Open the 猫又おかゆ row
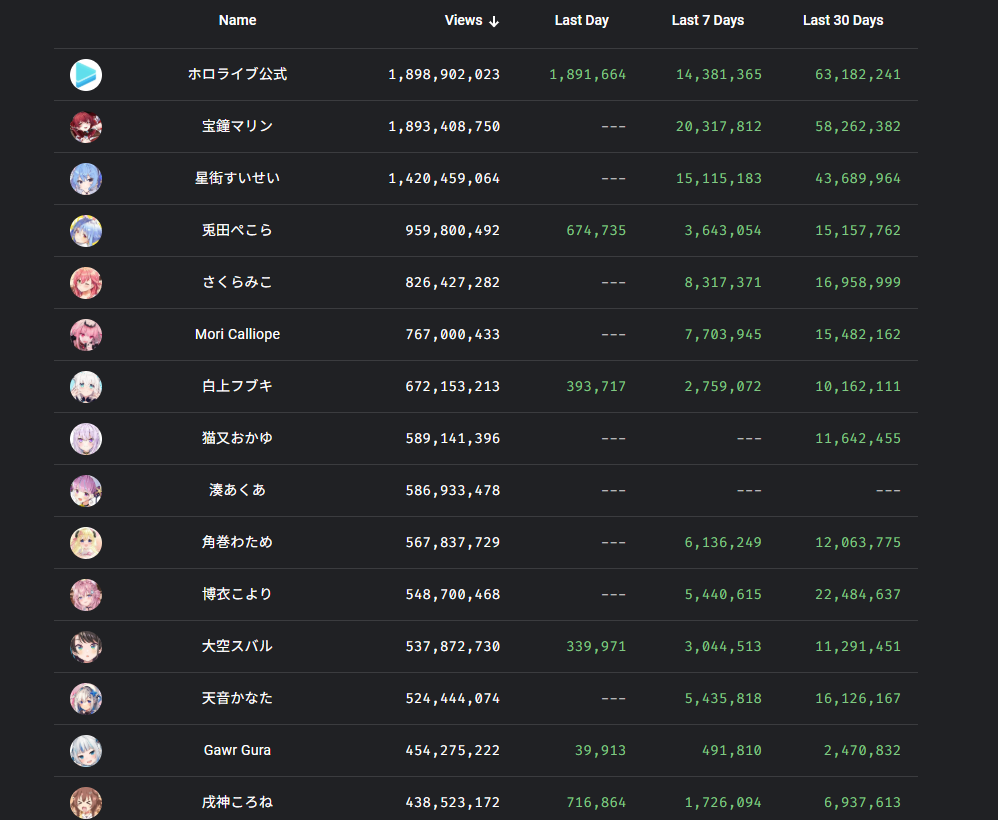 [237, 439]
